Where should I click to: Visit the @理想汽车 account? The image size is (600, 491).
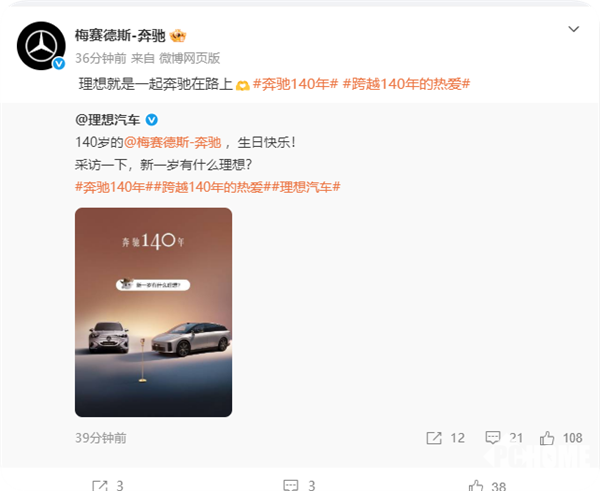(x=109, y=119)
